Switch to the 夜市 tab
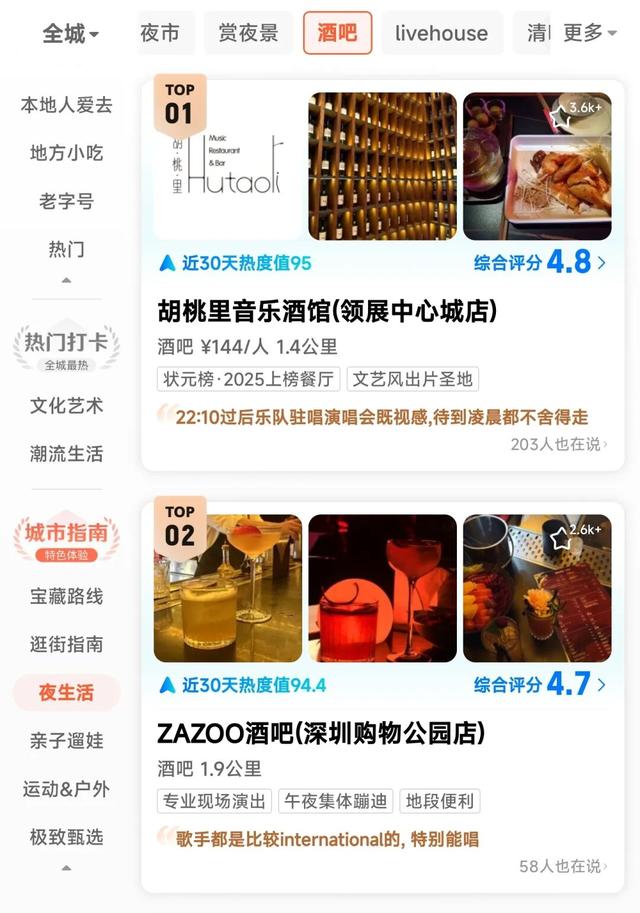640x913 pixels. pos(160,33)
